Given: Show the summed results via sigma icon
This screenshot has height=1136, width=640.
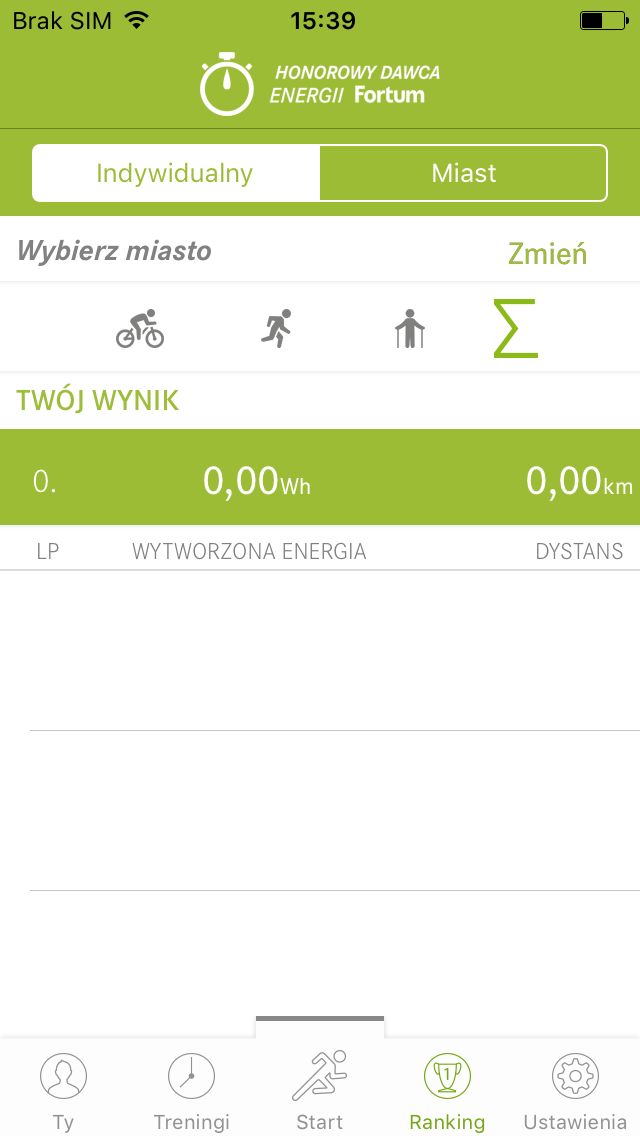Looking at the screenshot, I should (x=515, y=328).
